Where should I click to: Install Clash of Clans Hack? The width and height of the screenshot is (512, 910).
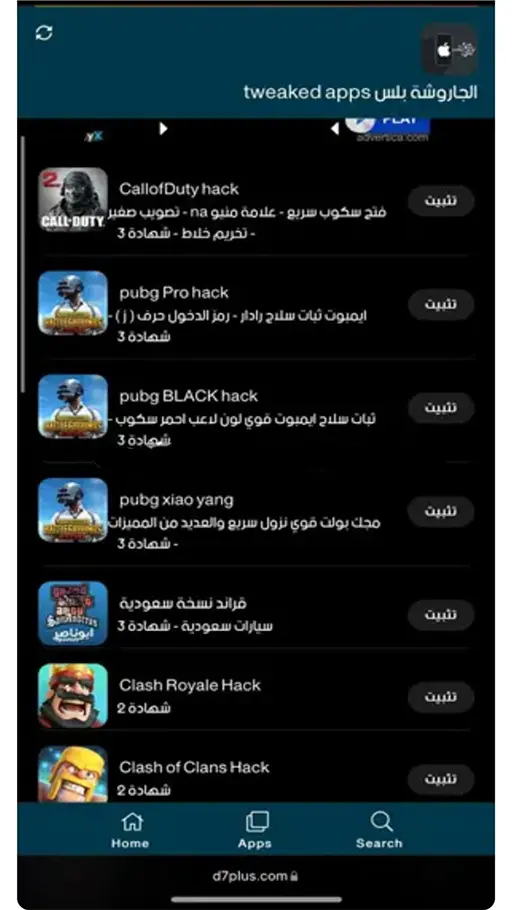click(441, 779)
